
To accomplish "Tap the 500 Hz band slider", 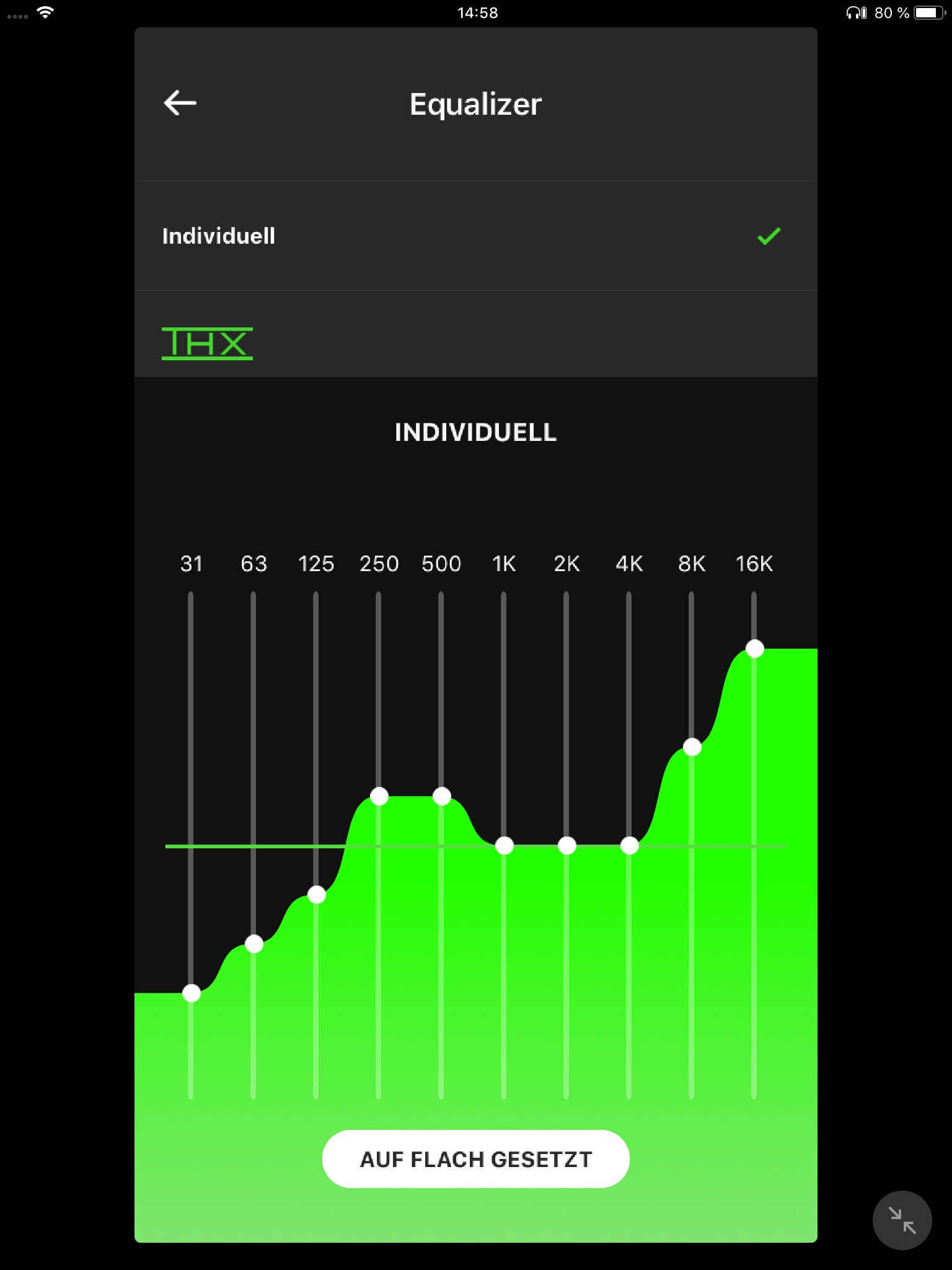I will (x=442, y=796).
